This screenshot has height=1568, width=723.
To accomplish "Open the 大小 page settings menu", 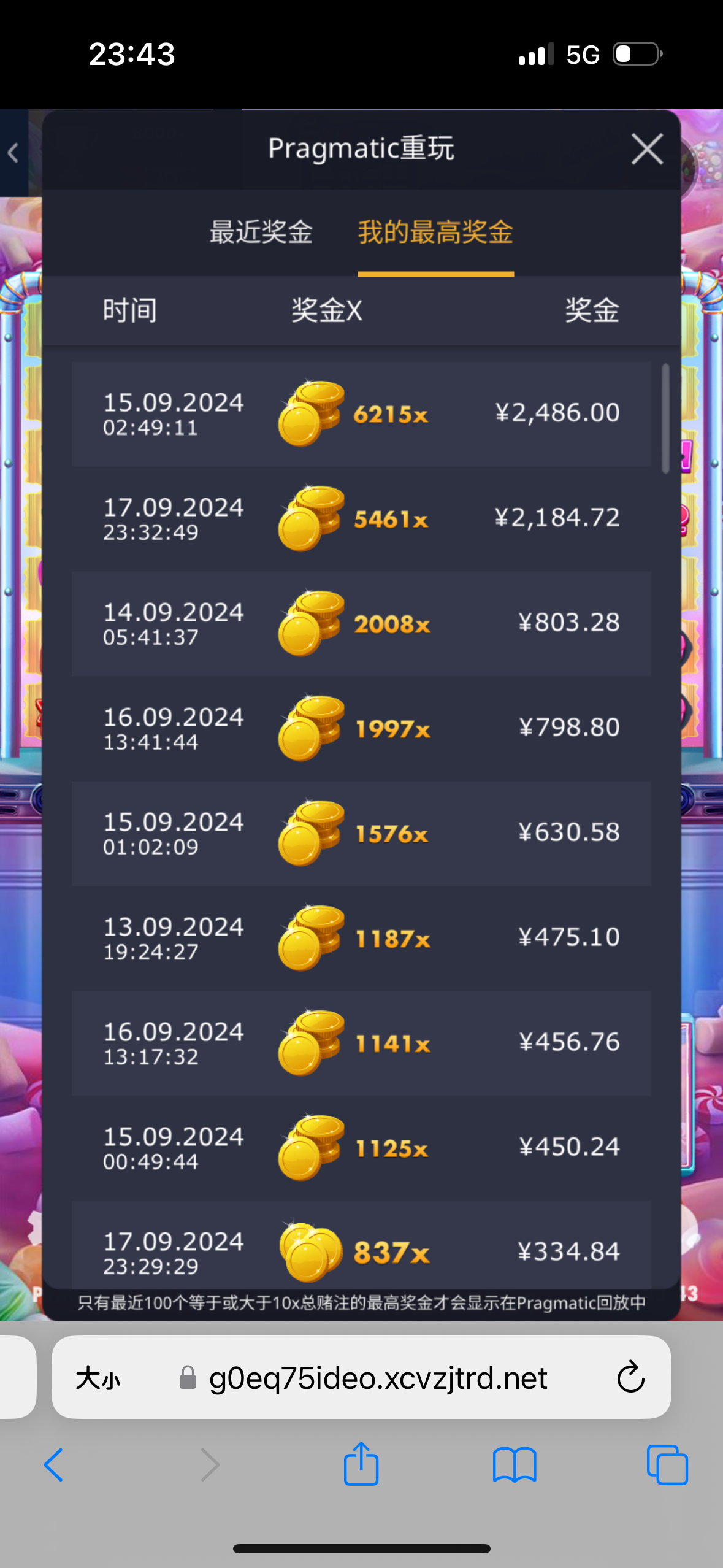I will [x=98, y=1378].
